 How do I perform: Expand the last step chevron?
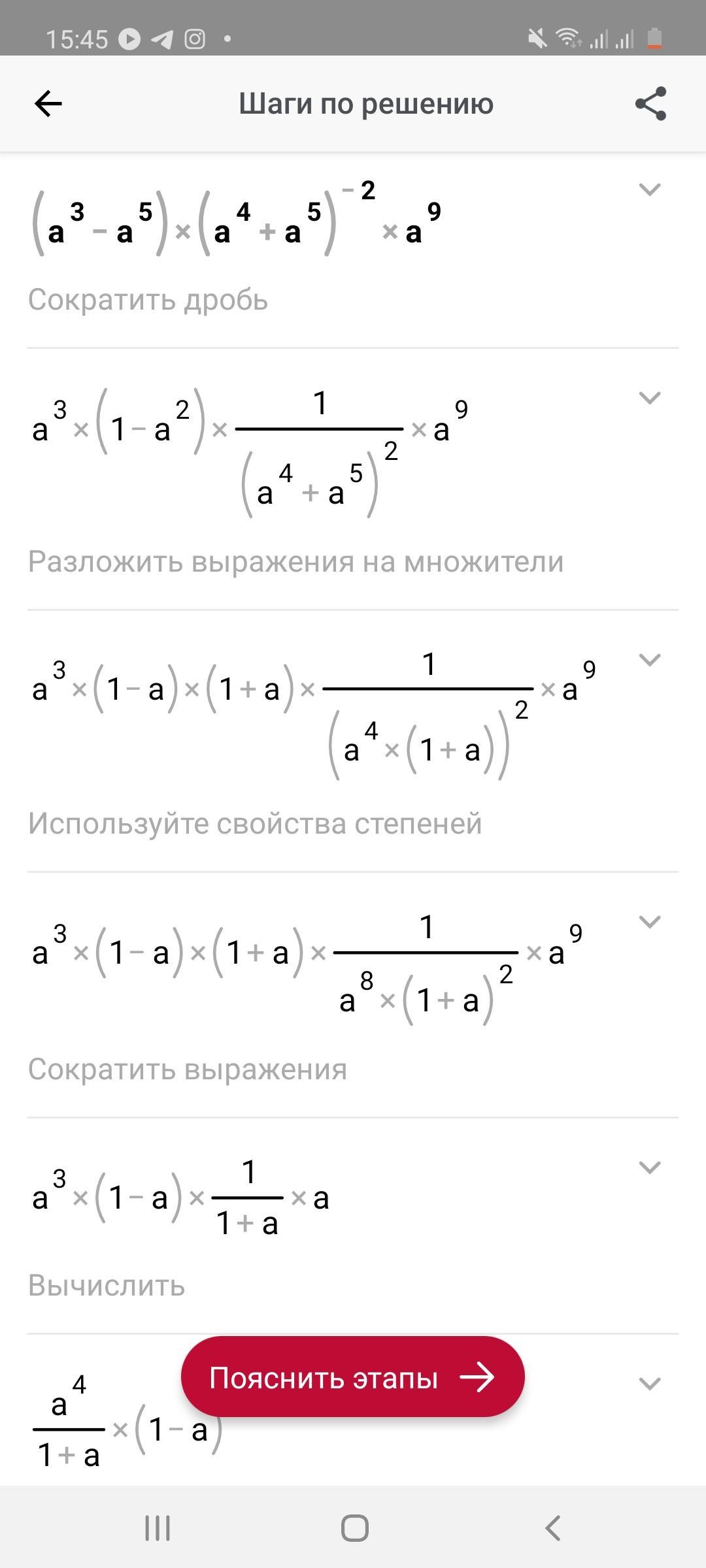[649, 1384]
